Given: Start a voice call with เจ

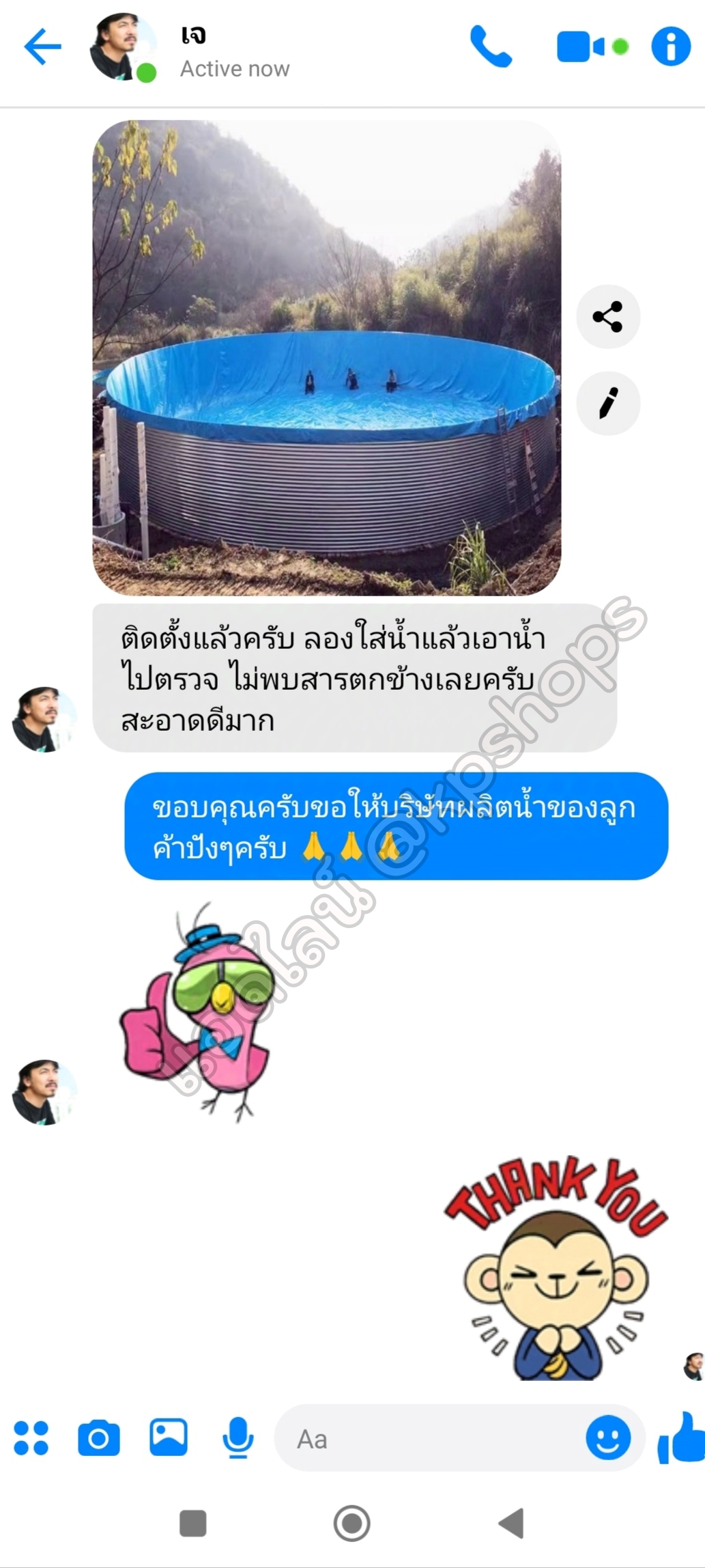Looking at the screenshot, I should 491,46.
